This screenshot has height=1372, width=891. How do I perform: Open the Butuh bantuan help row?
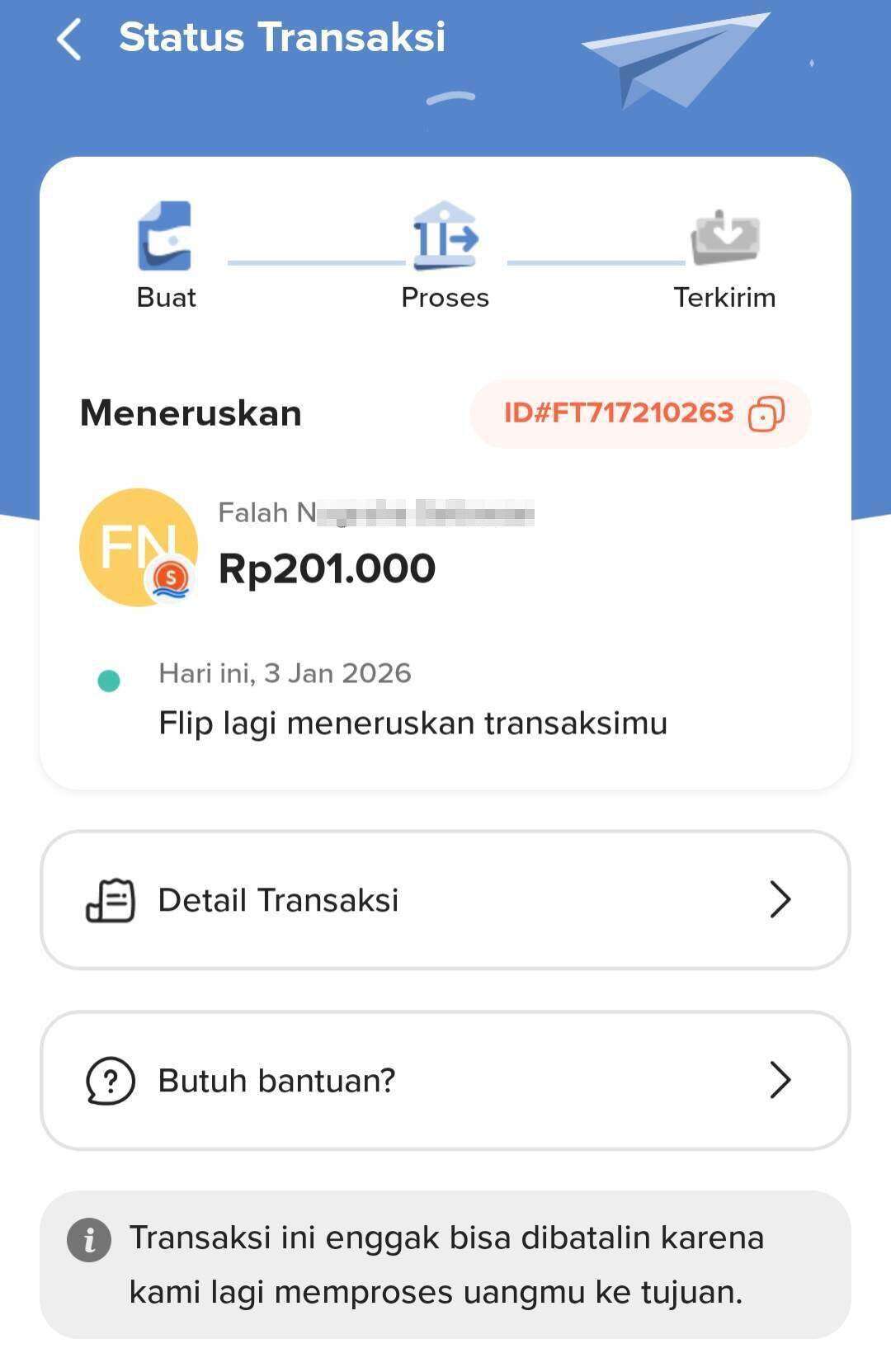coord(445,1081)
